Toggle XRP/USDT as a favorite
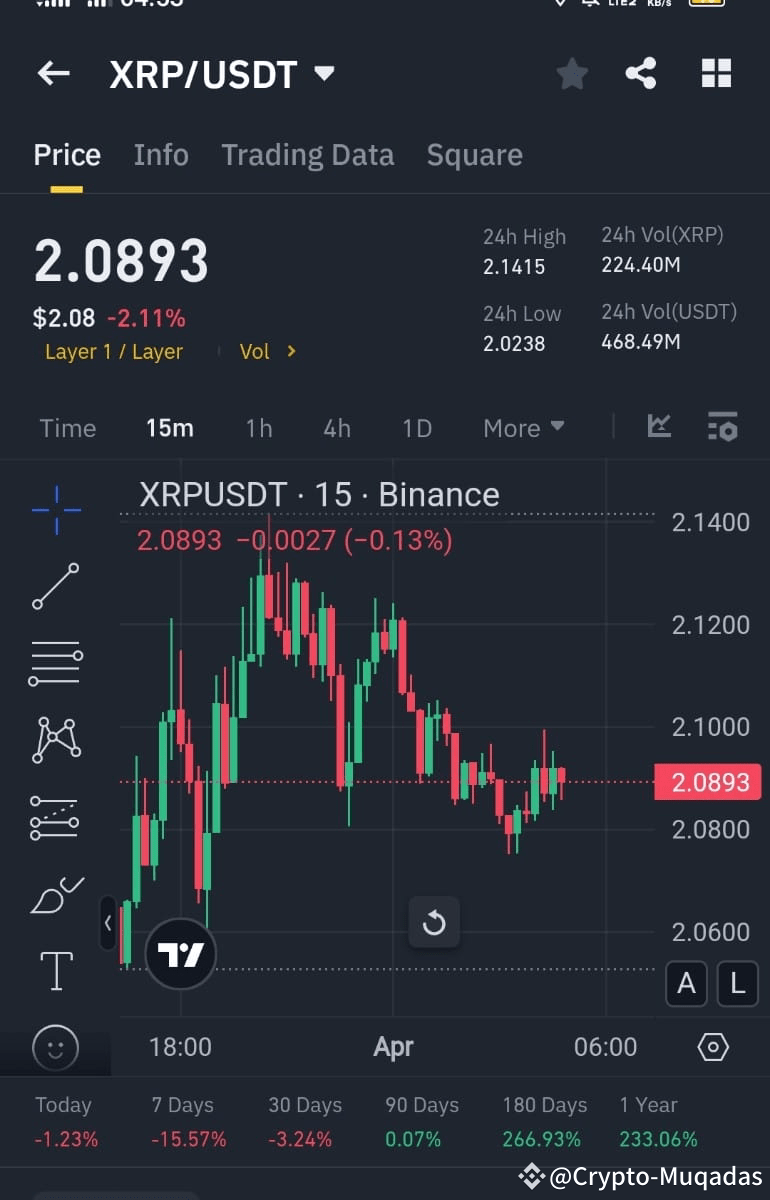 tap(572, 73)
